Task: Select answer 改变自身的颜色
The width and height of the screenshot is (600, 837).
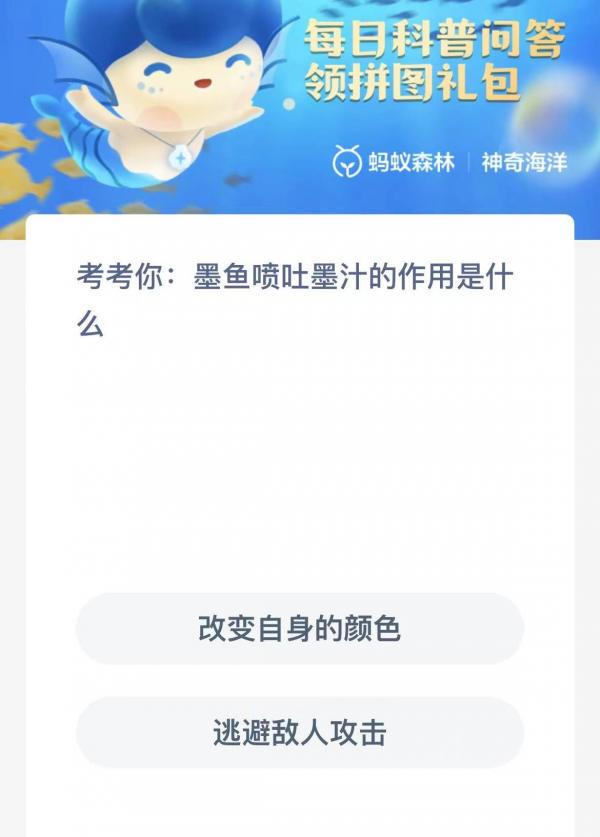Action: pos(299,629)
